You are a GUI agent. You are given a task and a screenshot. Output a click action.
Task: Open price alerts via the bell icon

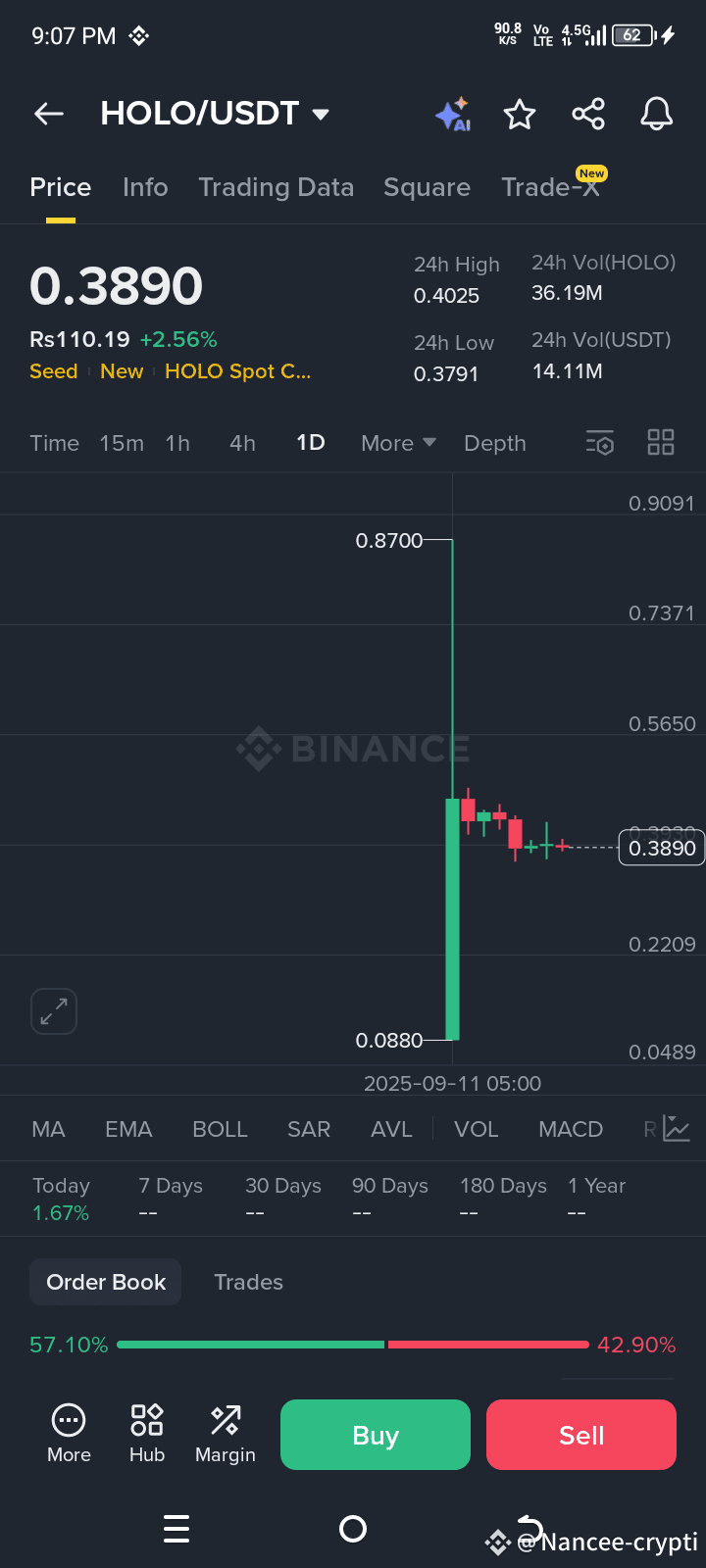point(655,114)
